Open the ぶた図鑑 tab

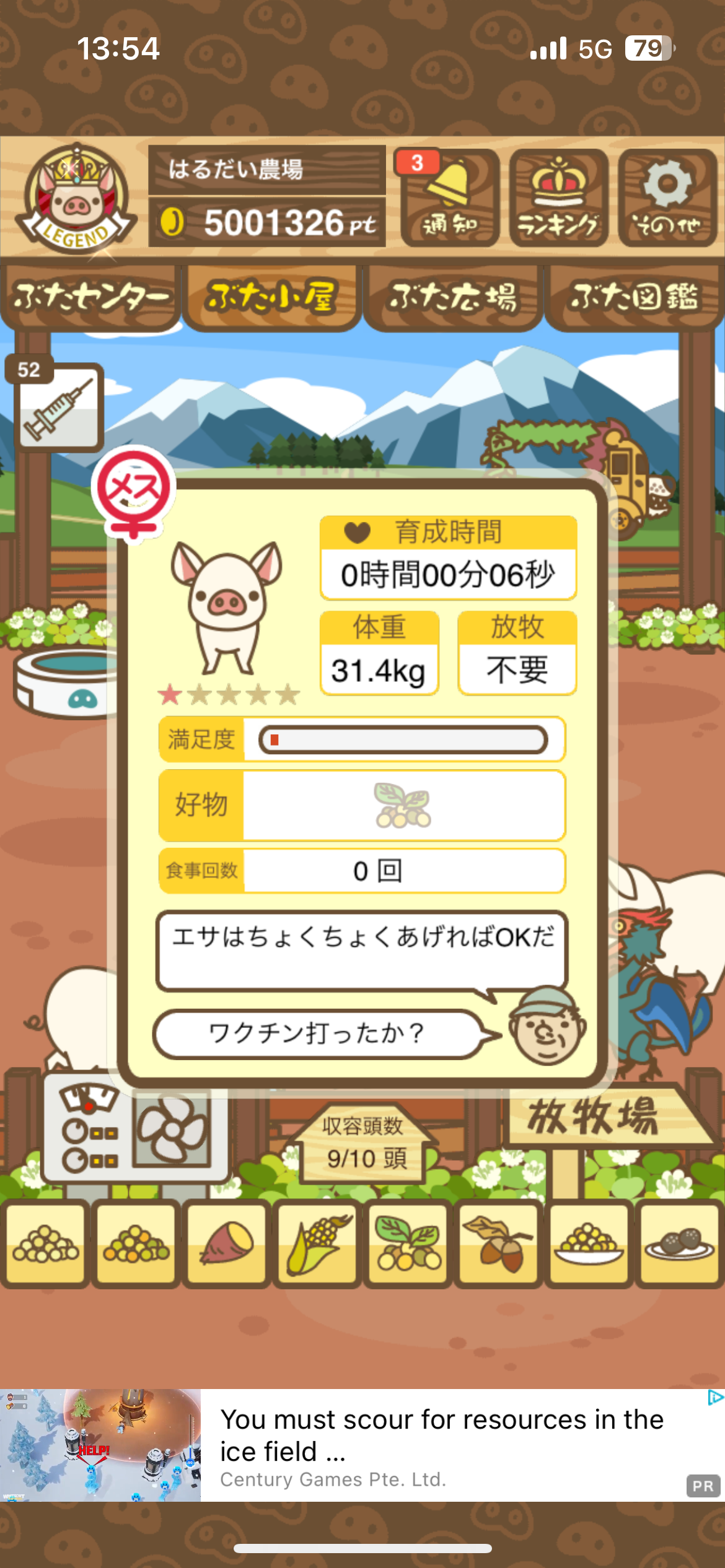(x=634, y=297)
